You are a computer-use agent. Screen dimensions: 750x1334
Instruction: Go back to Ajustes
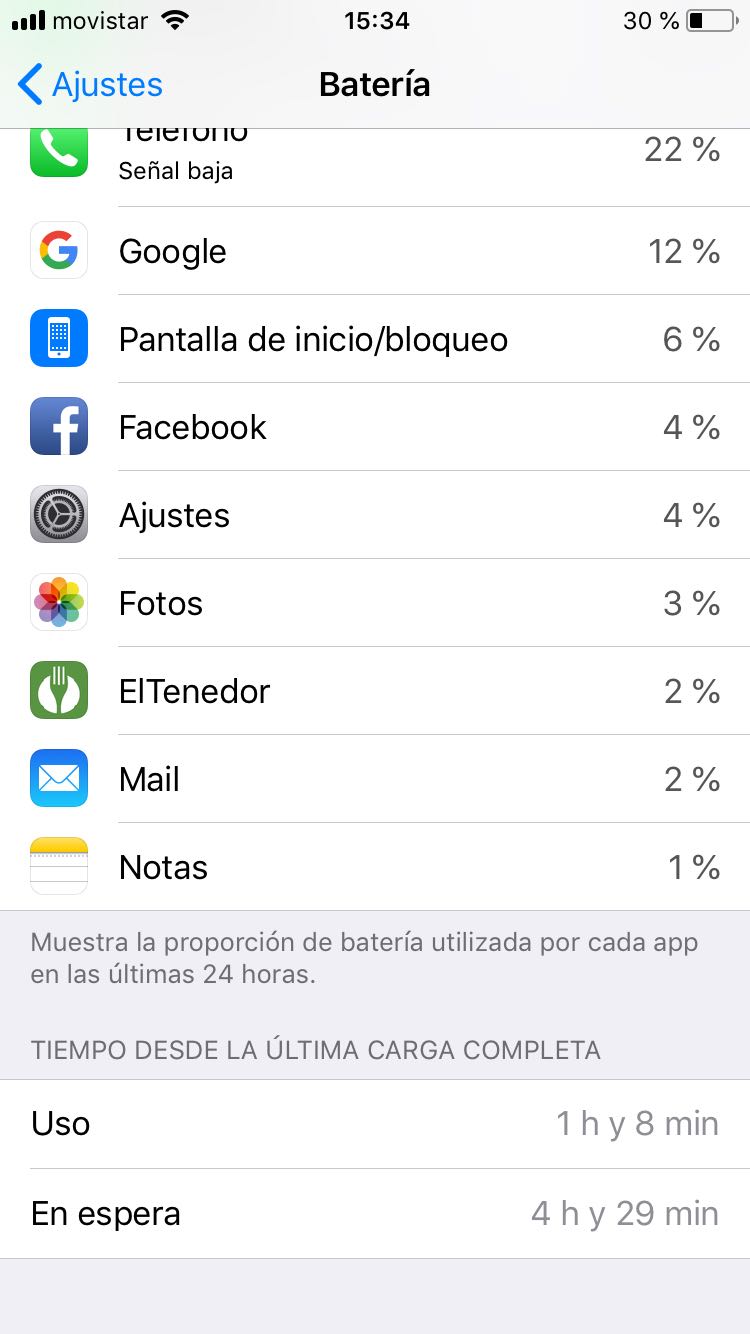[91, 85]
